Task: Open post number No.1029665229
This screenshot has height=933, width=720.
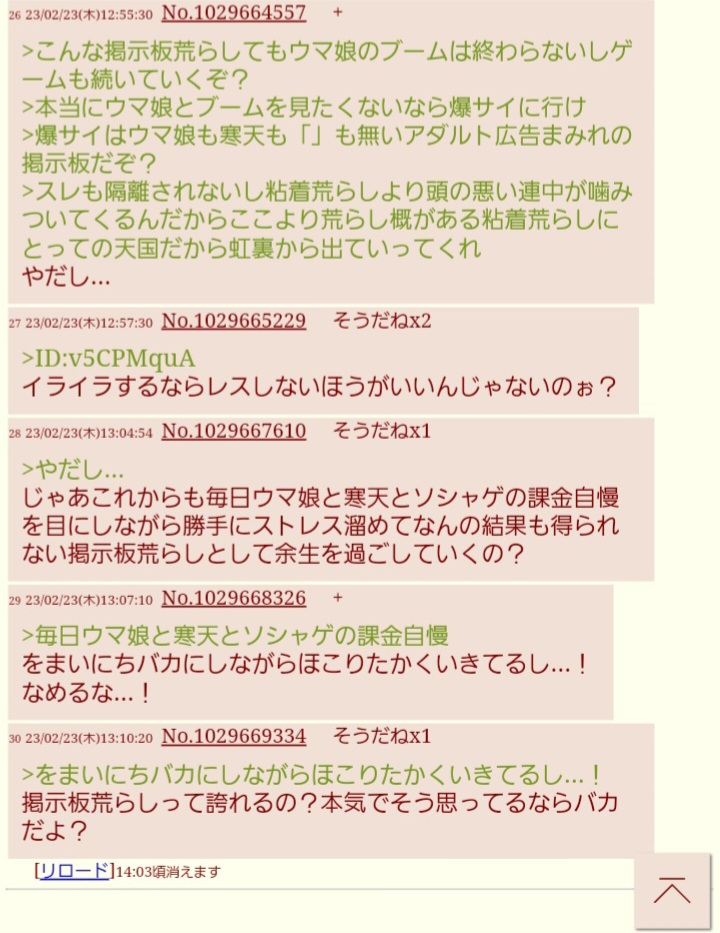Action: [234, 321]
